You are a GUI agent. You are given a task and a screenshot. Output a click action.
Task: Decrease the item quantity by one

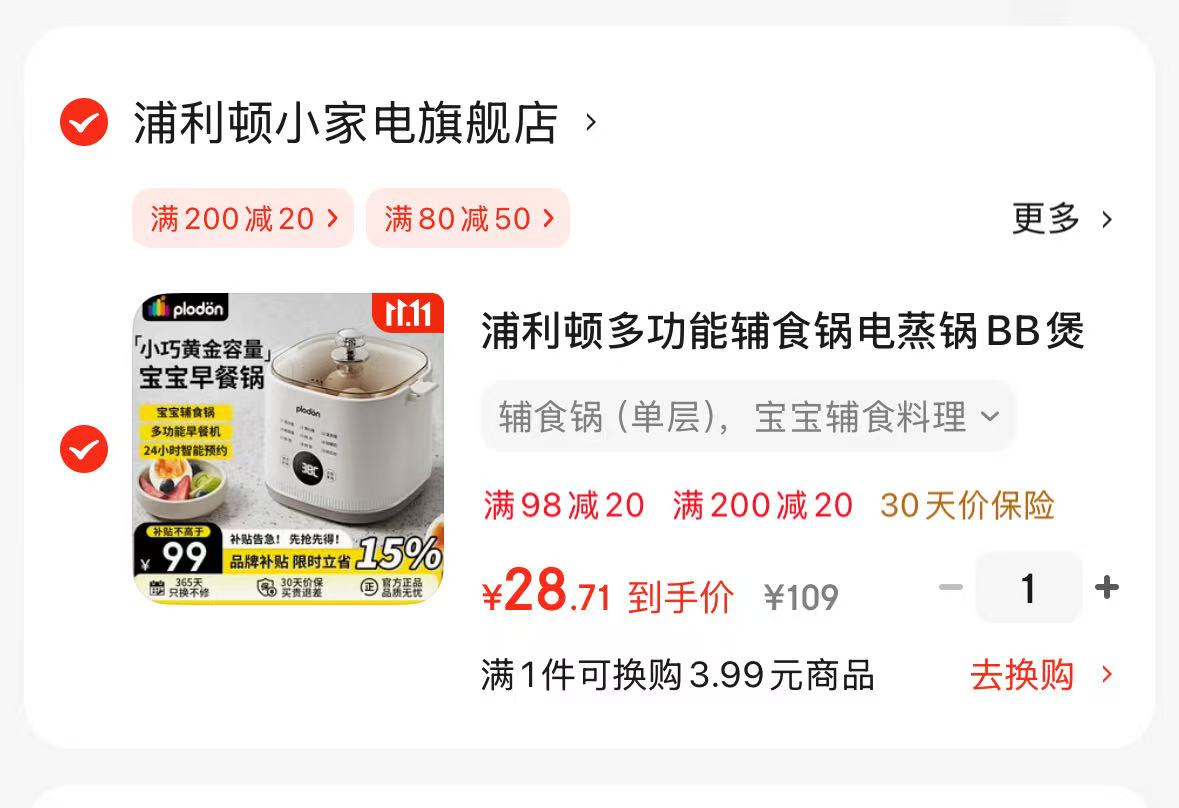[x=950, y=587]
